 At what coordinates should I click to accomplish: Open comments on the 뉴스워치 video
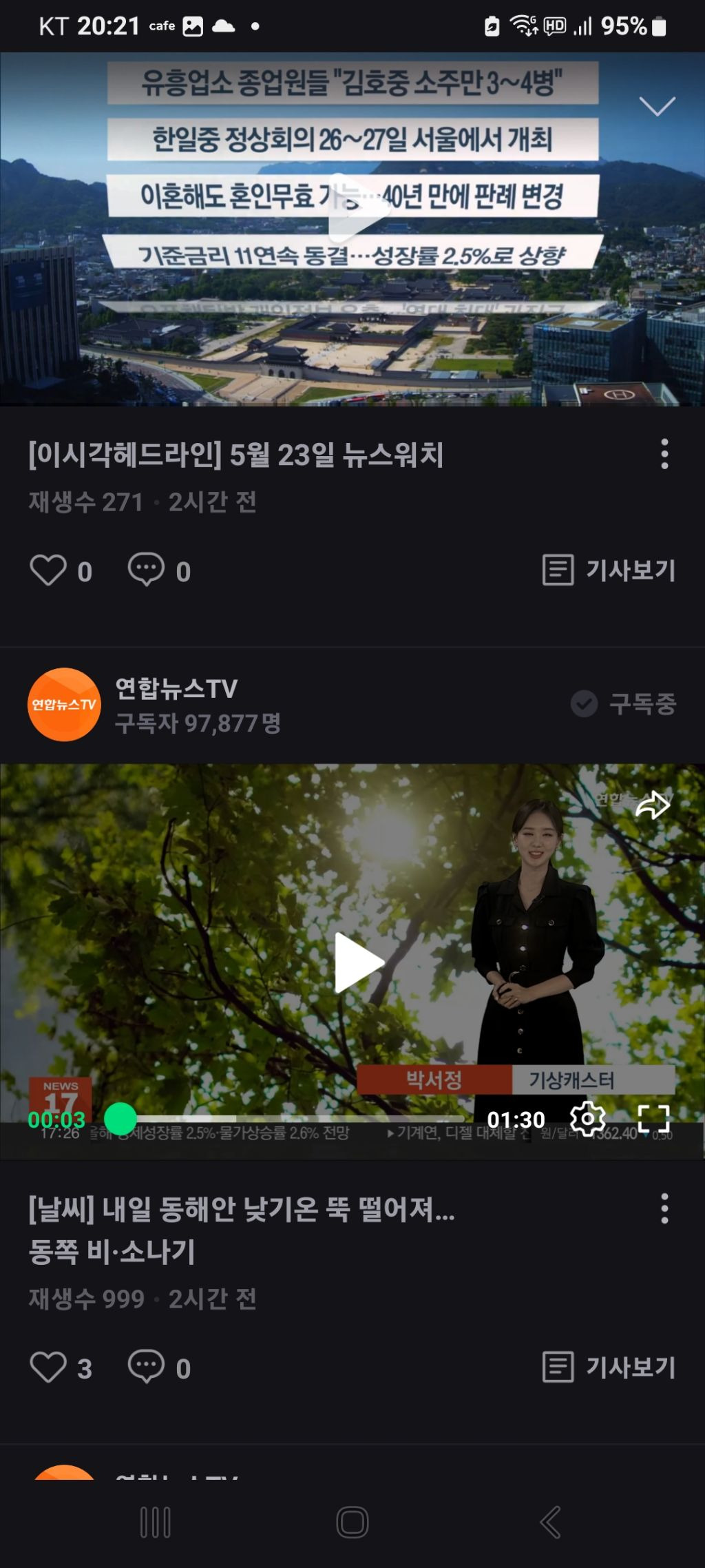click(146, 570)
